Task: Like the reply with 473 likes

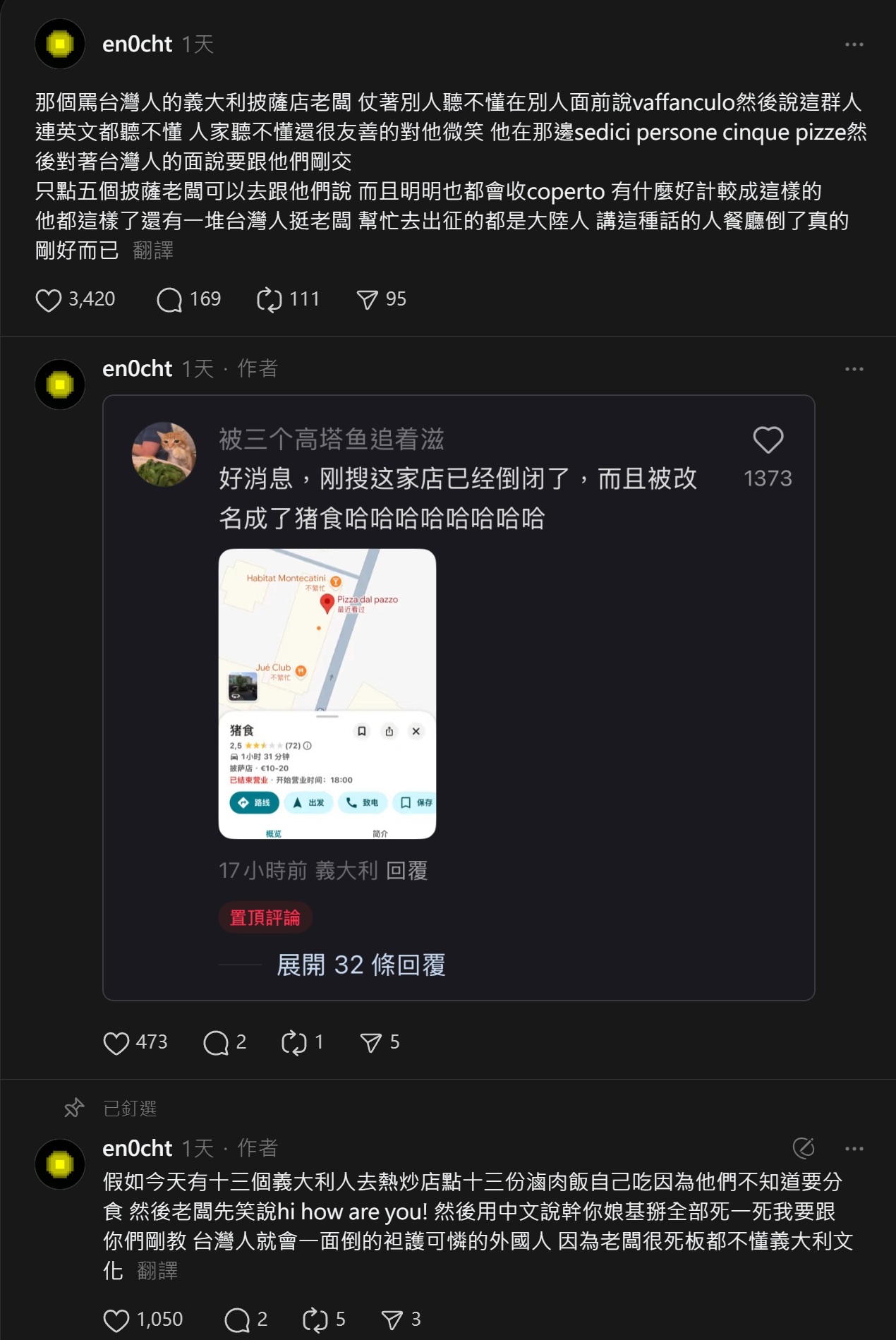Action: click(x=116, y=1043)
